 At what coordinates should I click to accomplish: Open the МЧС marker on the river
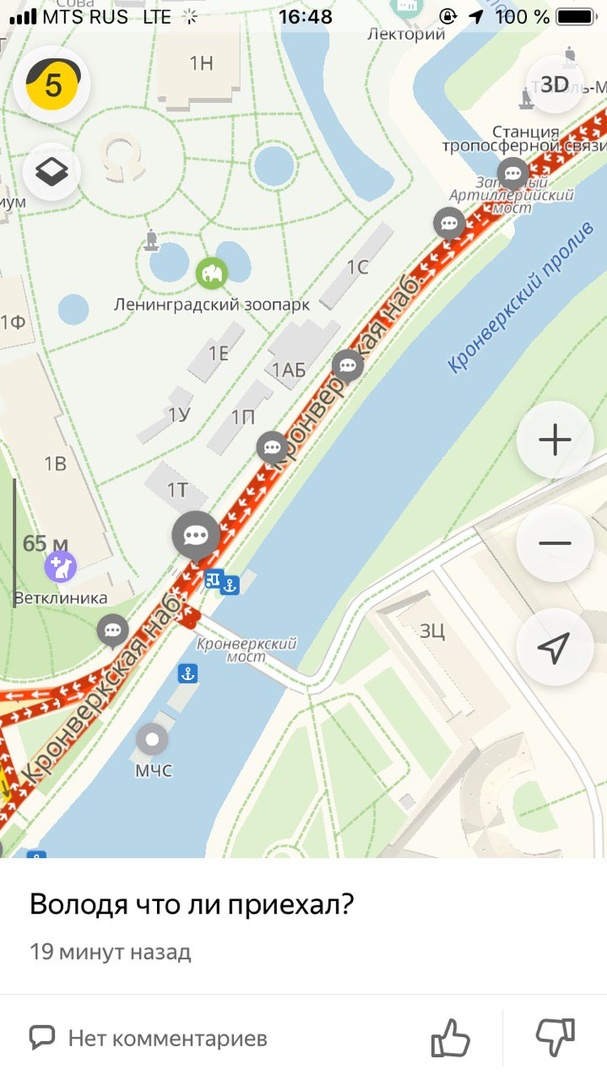click(153, 741)
